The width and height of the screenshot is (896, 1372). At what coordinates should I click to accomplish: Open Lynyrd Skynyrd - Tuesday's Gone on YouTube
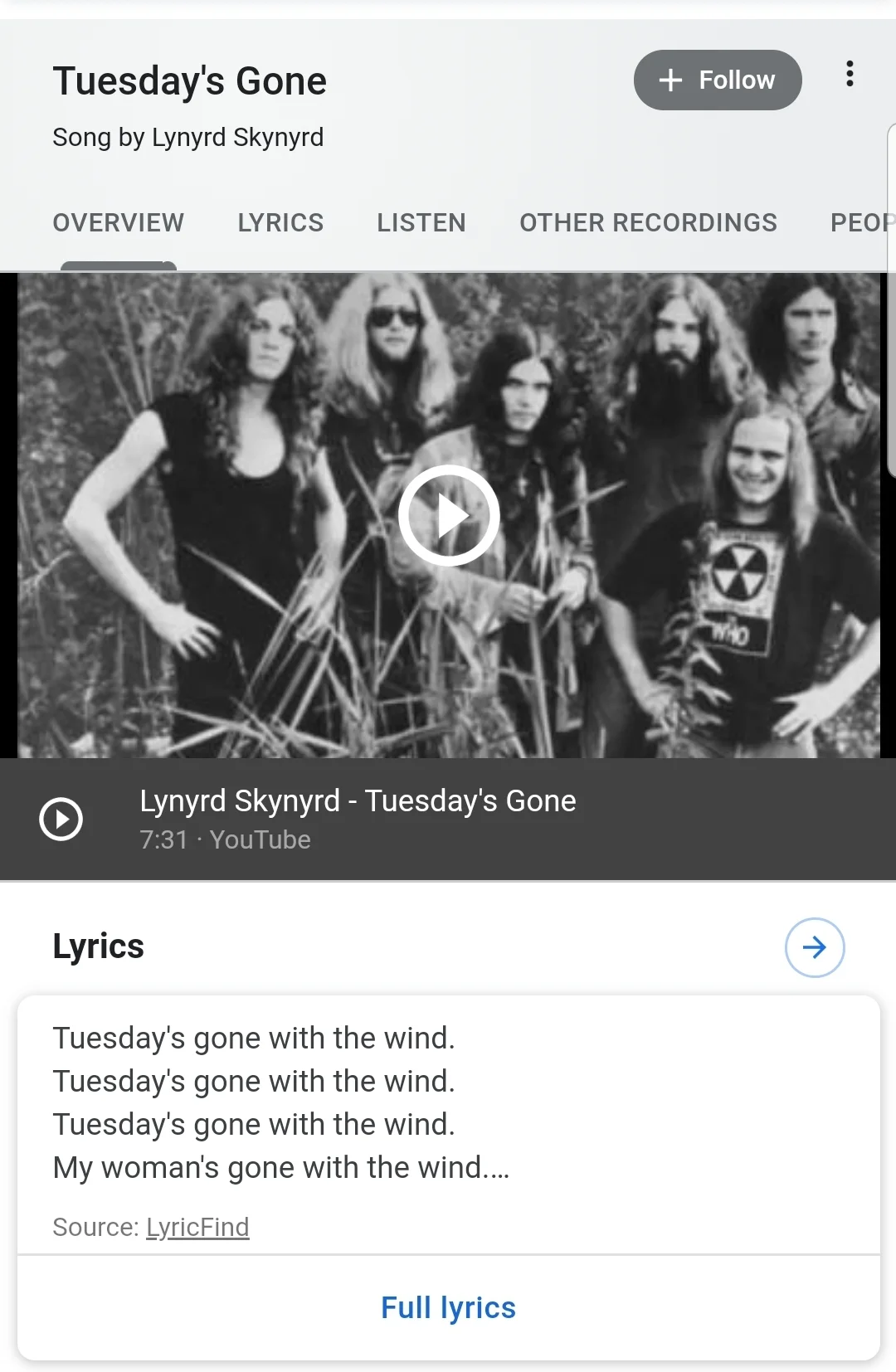point(358,818)
